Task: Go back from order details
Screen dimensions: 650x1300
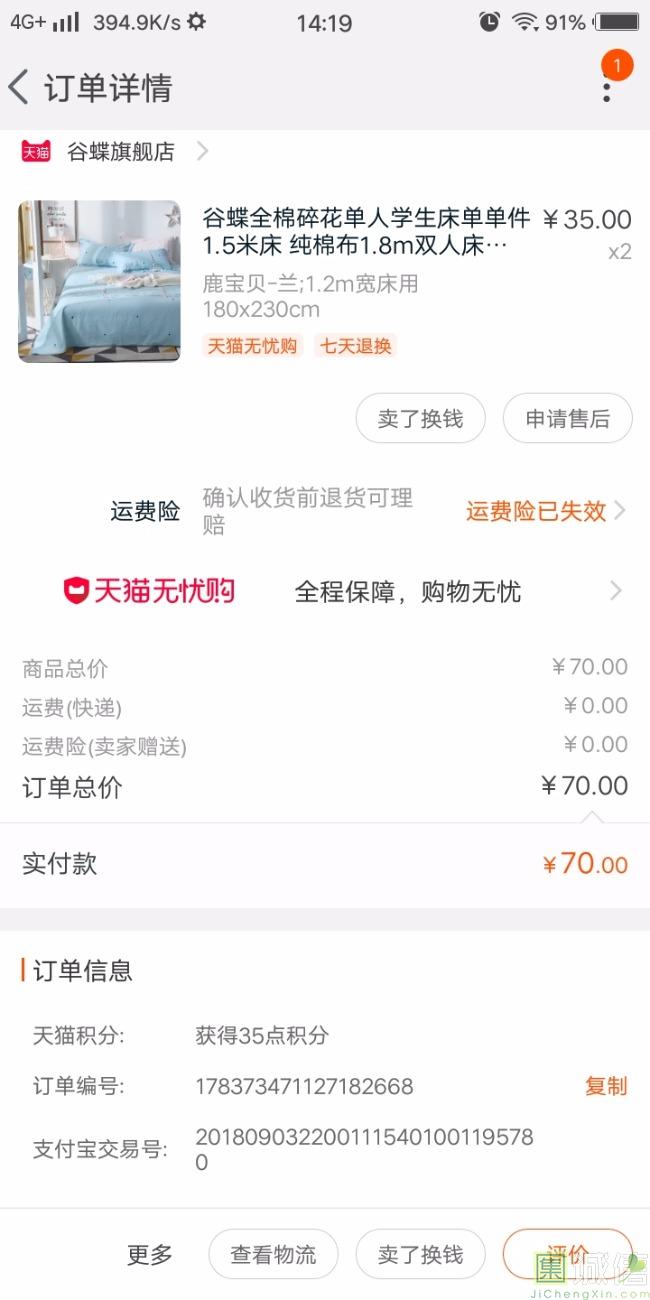Action: point(20,88)
